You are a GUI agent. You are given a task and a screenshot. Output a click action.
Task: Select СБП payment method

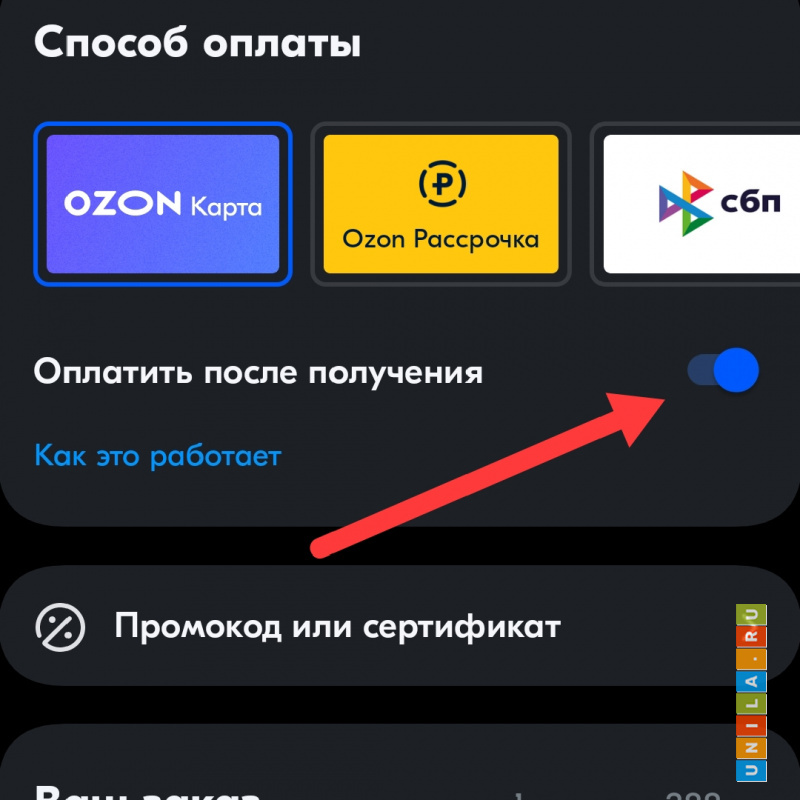point(700,204)
